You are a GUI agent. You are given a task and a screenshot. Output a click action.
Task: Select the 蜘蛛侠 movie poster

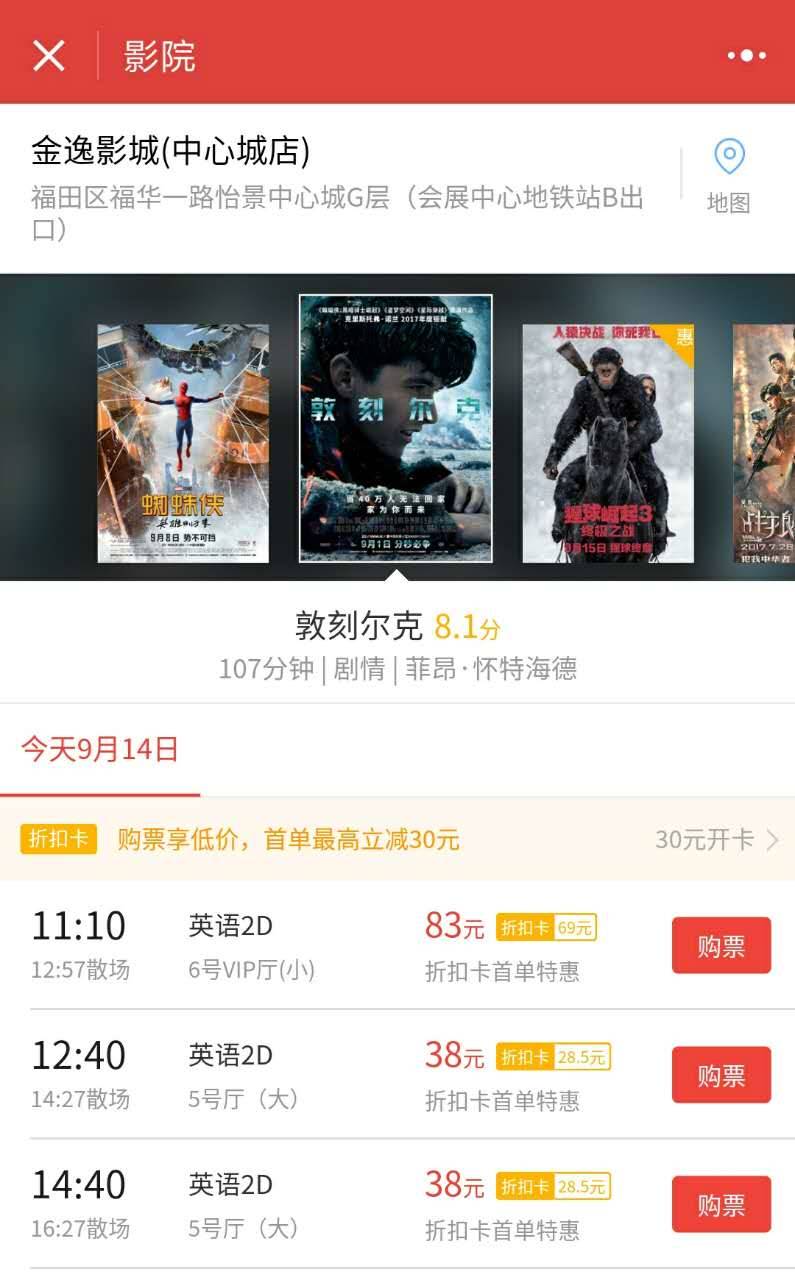click(183, 443)
